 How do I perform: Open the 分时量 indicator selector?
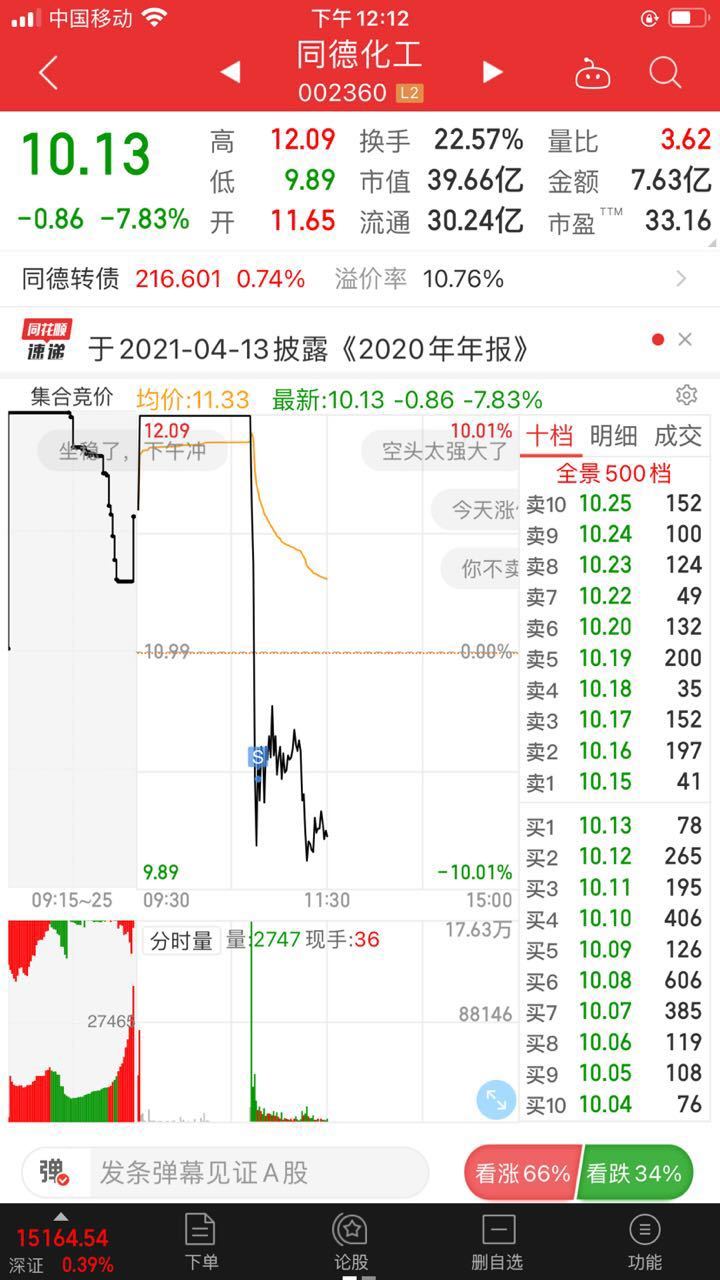click(181, 940)
